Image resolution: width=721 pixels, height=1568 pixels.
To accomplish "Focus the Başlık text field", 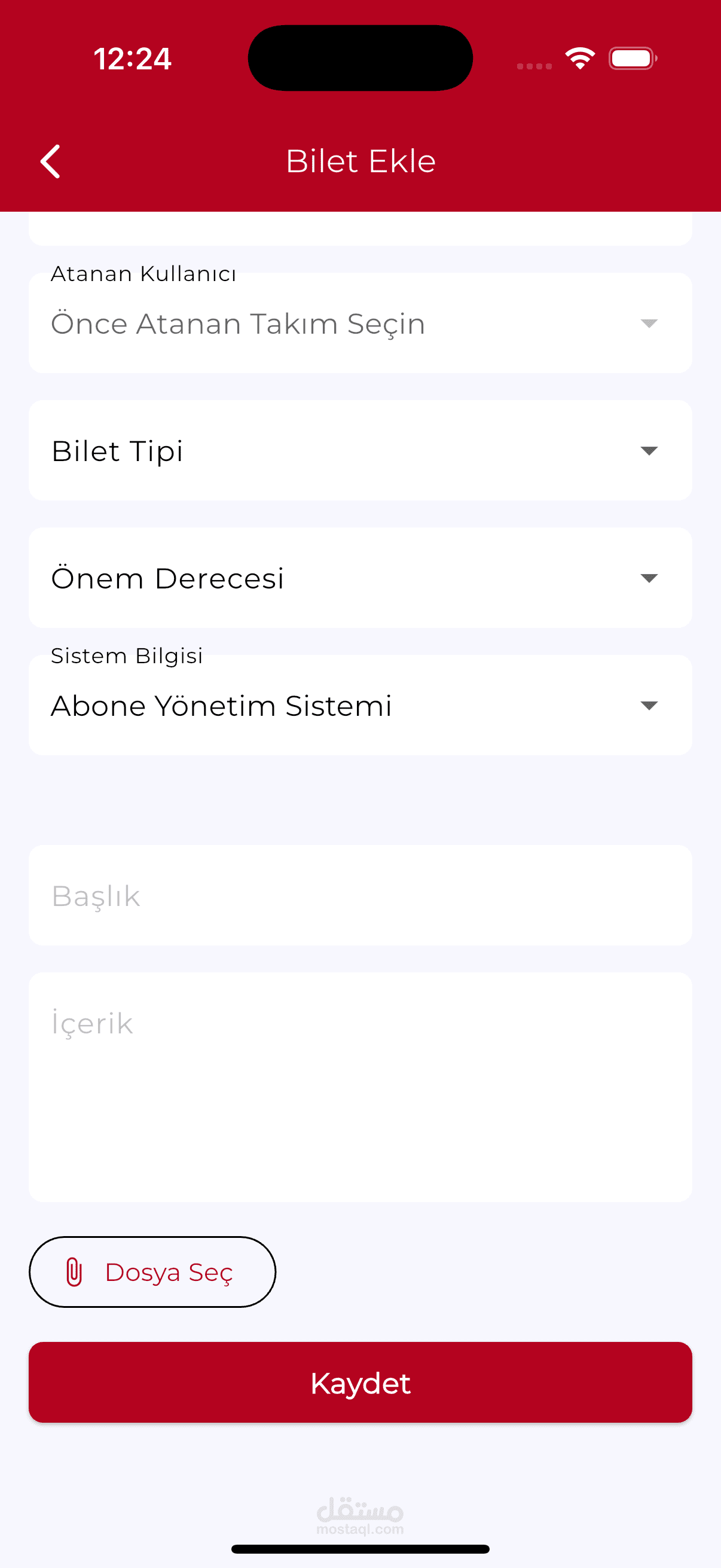I will click(360, 895).
